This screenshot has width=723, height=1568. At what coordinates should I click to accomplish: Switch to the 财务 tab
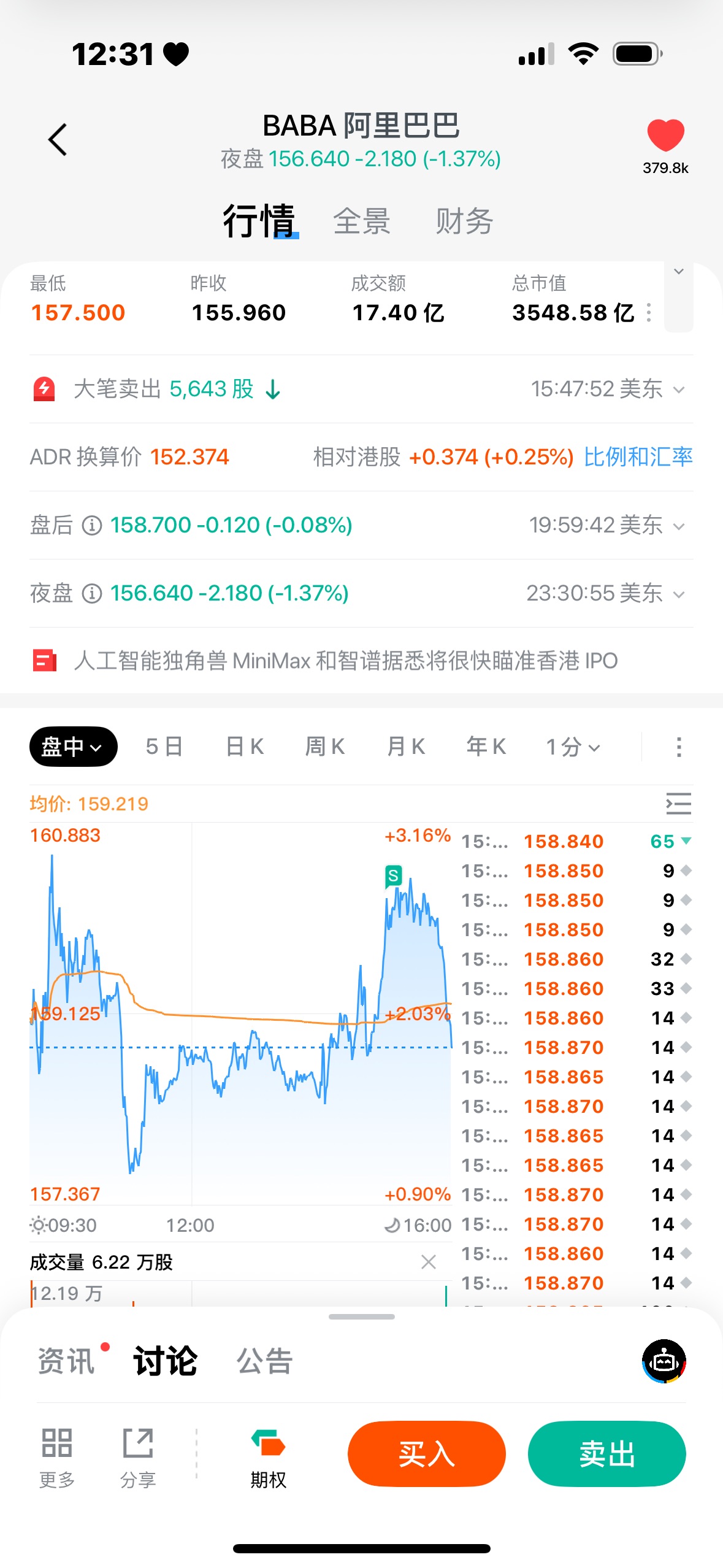coord(464,221)
